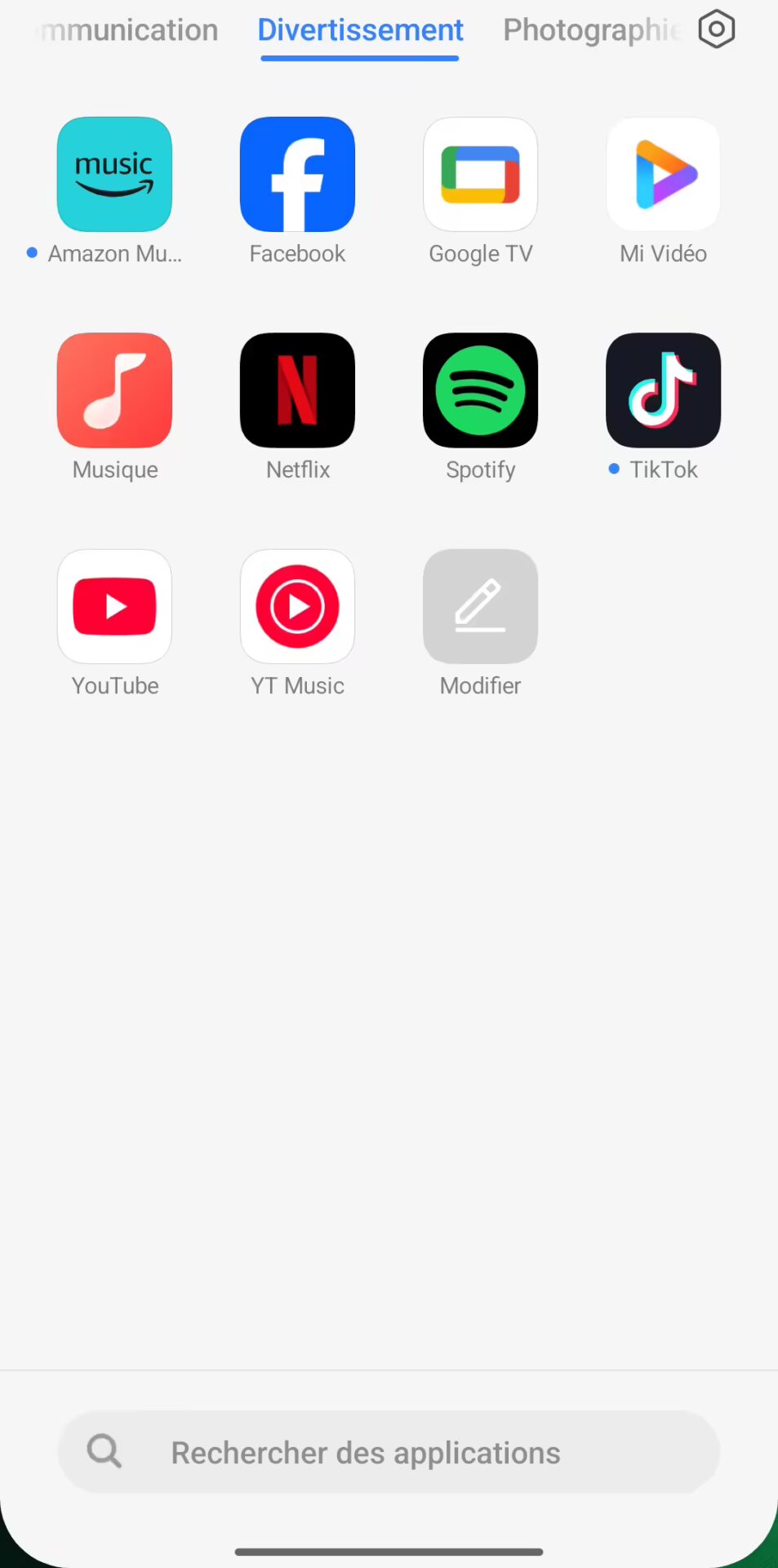Open the YouTube app

click(114, 607)
